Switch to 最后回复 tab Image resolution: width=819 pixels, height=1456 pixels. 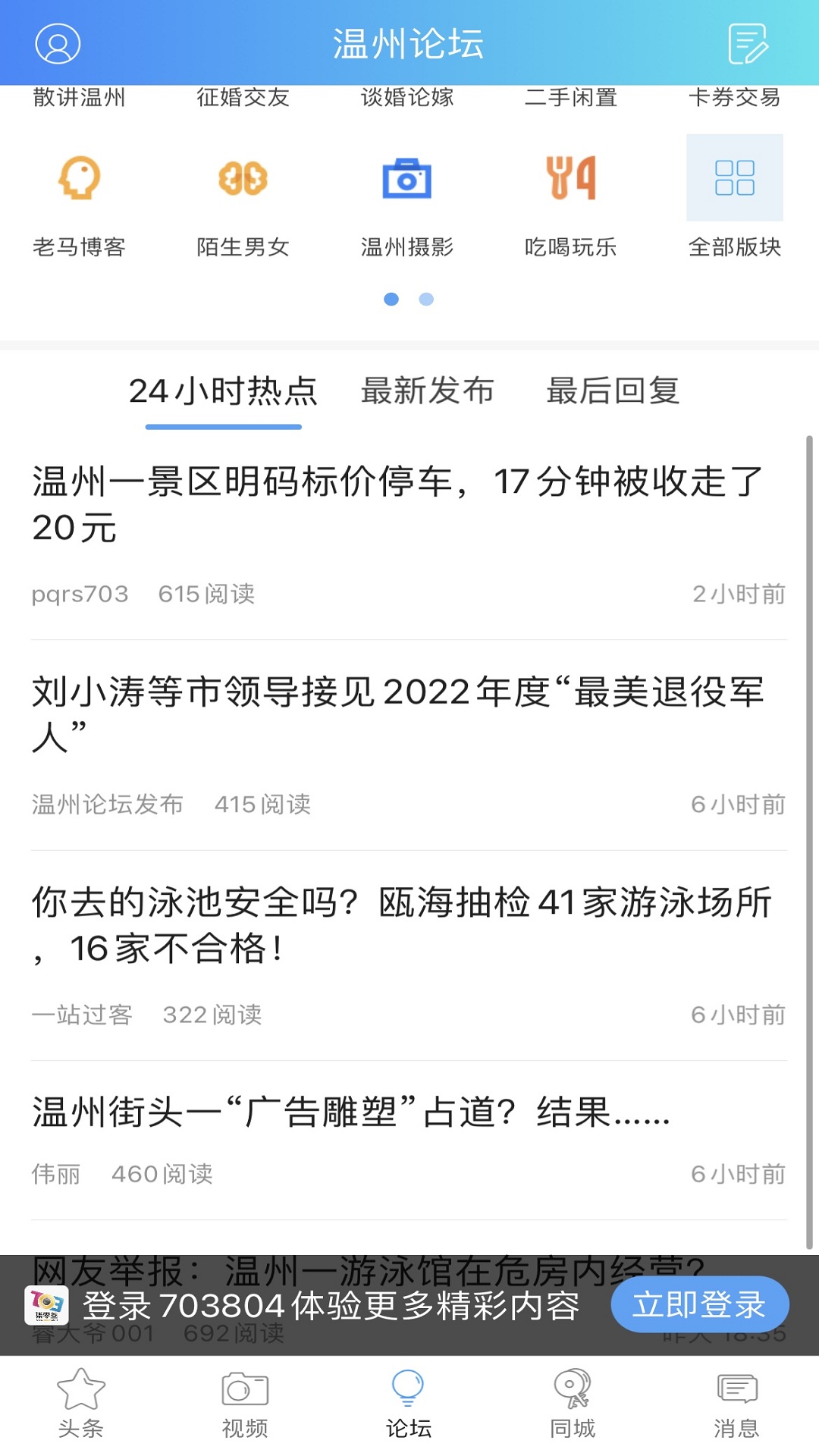pyautogui.click(x=613, y=391)
